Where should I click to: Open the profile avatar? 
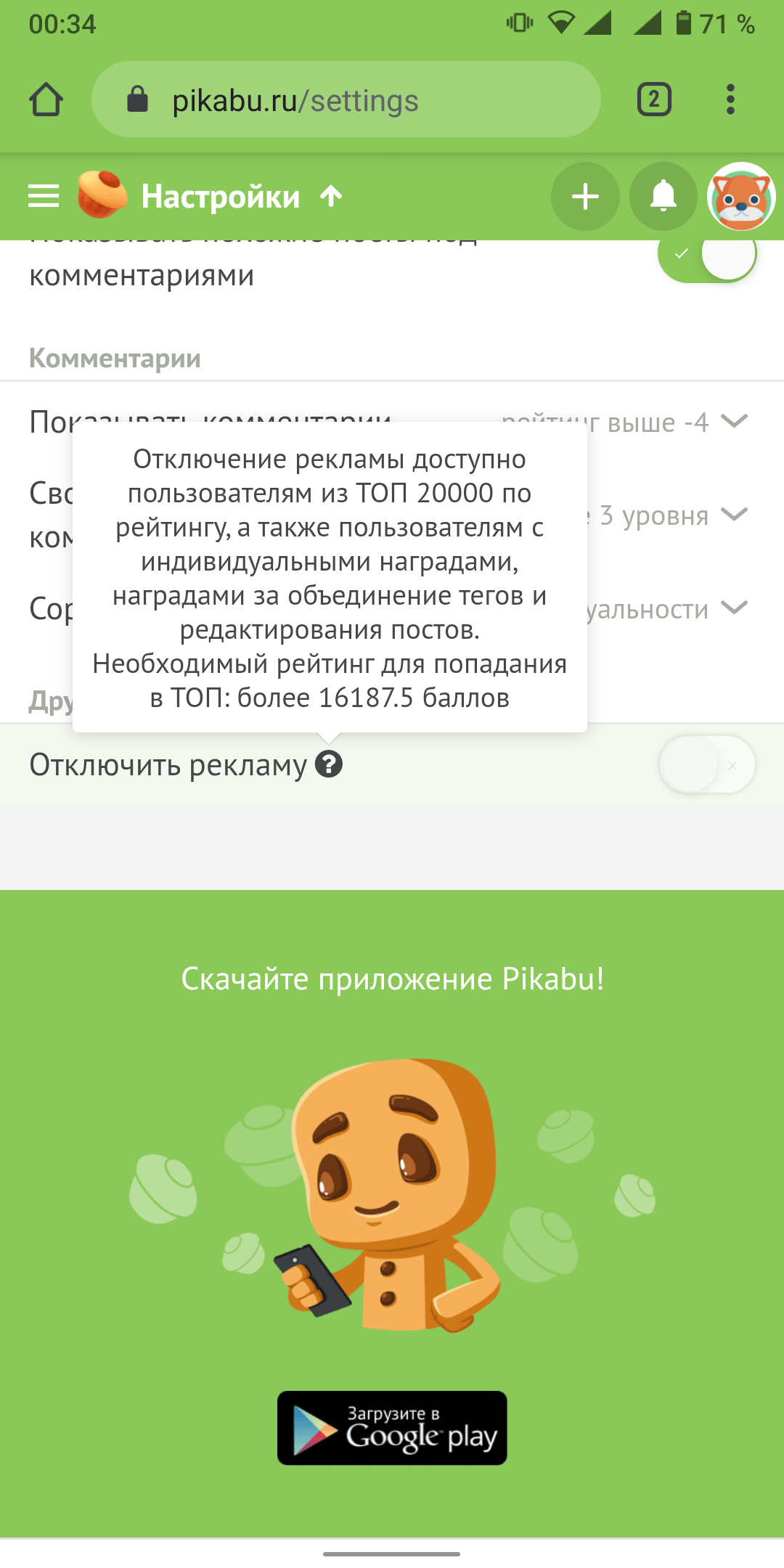(x=741, y=197)
